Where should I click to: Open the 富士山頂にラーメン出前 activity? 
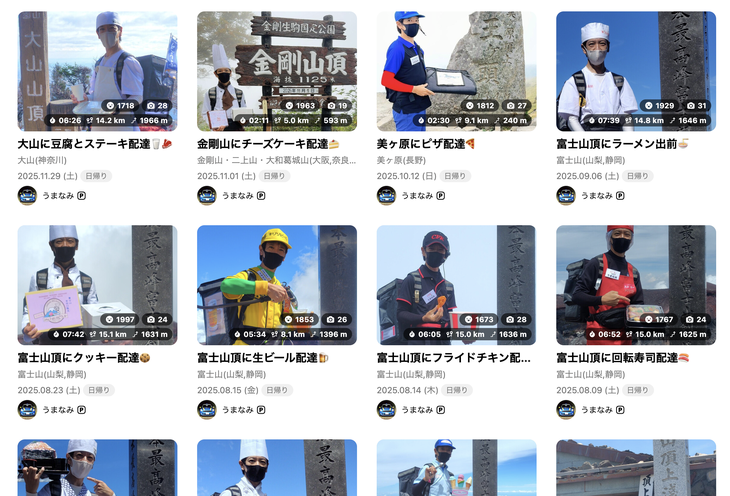click(636, 71)
